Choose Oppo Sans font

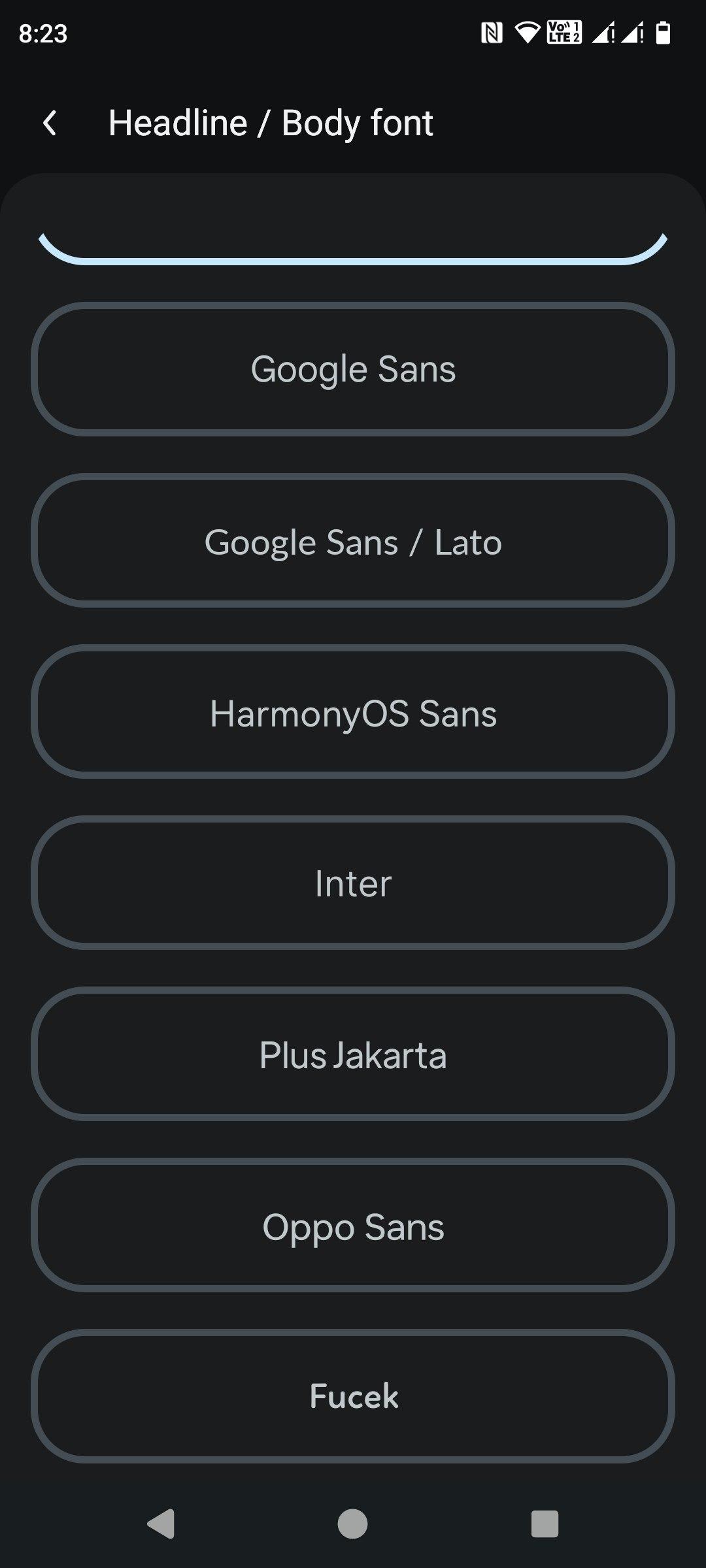click(353, 1226)
